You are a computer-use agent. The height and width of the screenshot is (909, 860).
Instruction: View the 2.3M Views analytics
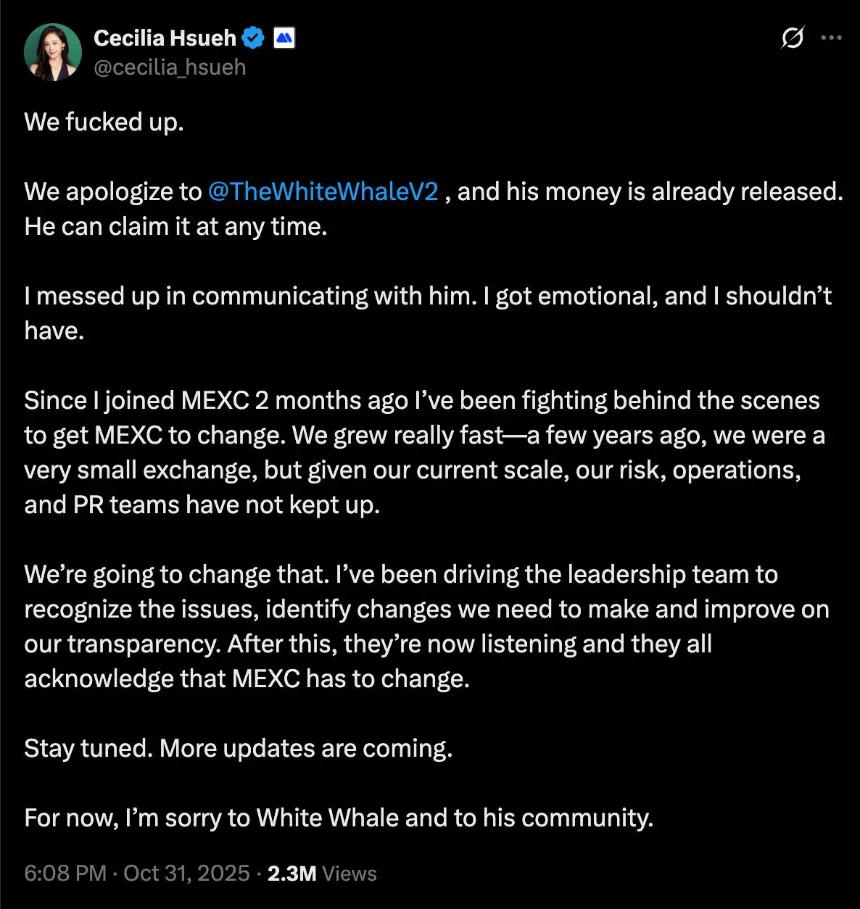pyautogui.click(x=321, y=873)
